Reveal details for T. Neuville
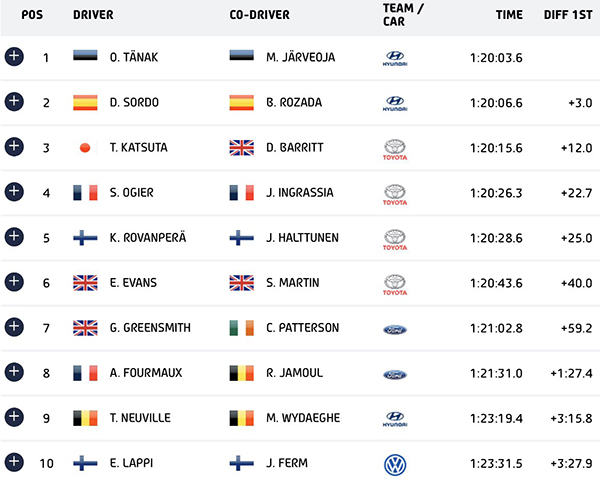Screen dimensions: 600x478 click(x=13, y=417)
